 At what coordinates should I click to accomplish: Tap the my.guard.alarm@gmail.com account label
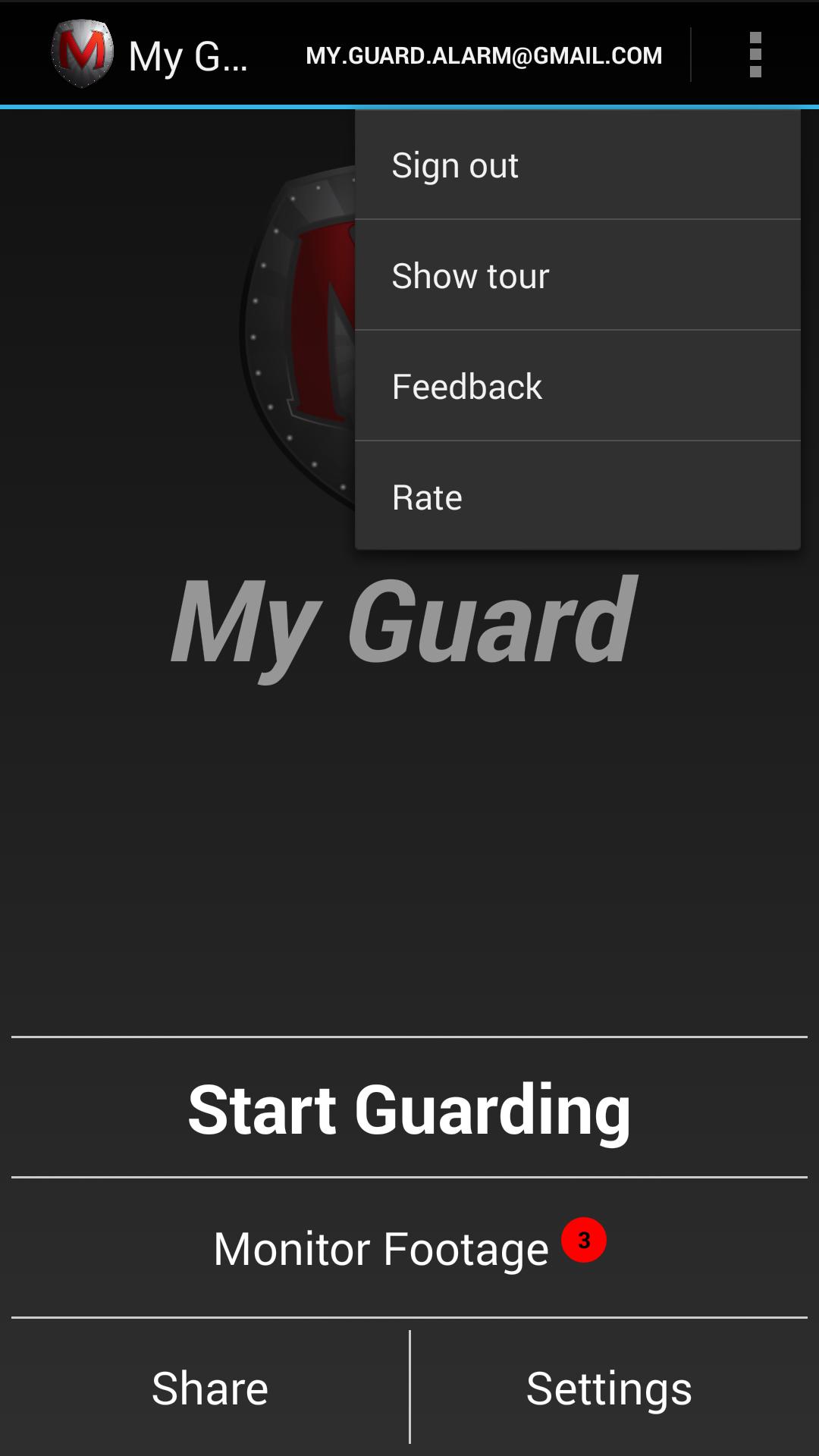click(484, 55)
